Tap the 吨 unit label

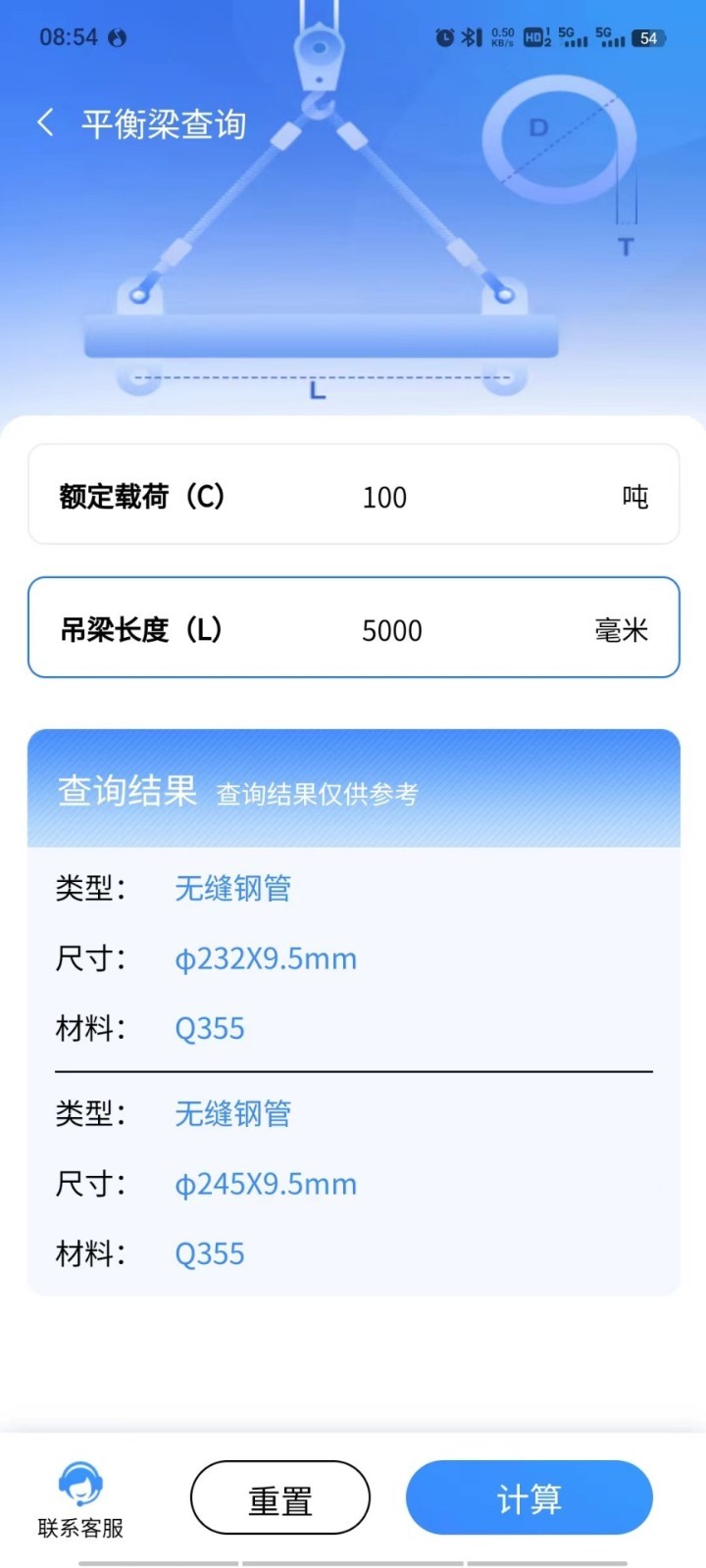pos(633,497)
